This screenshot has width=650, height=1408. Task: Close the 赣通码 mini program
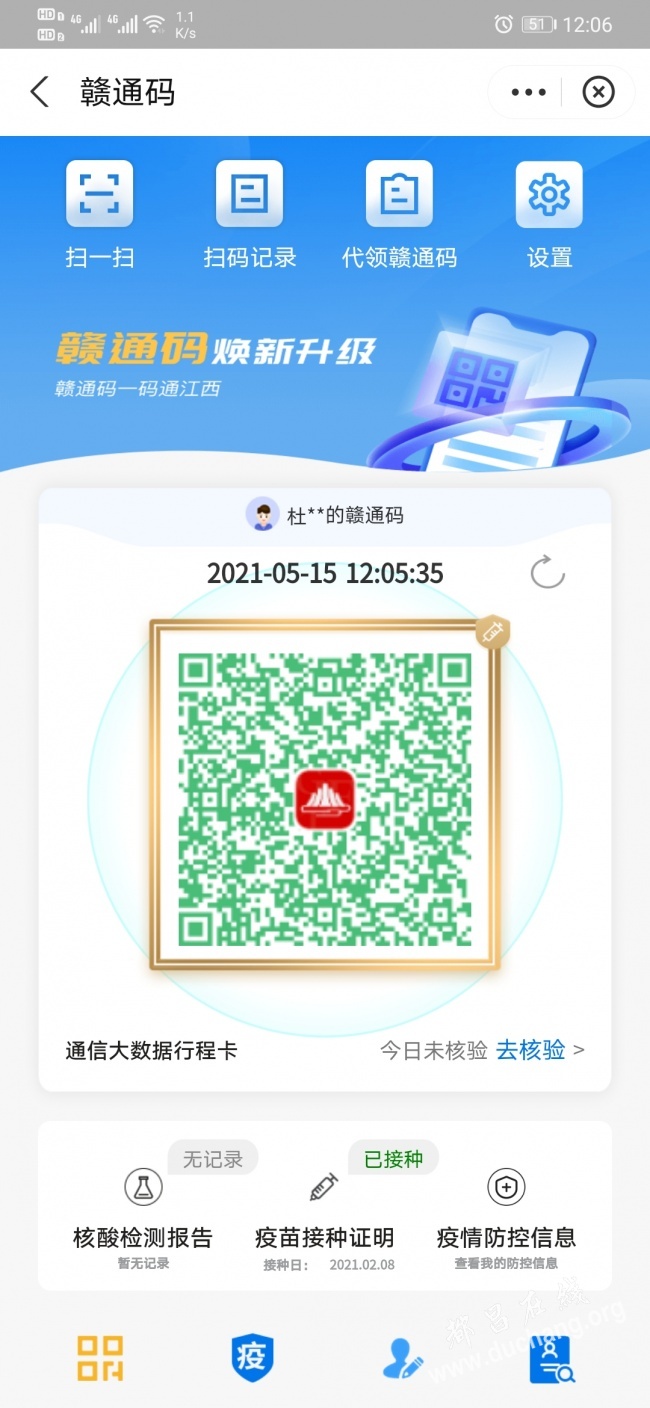tap(598, 93)
